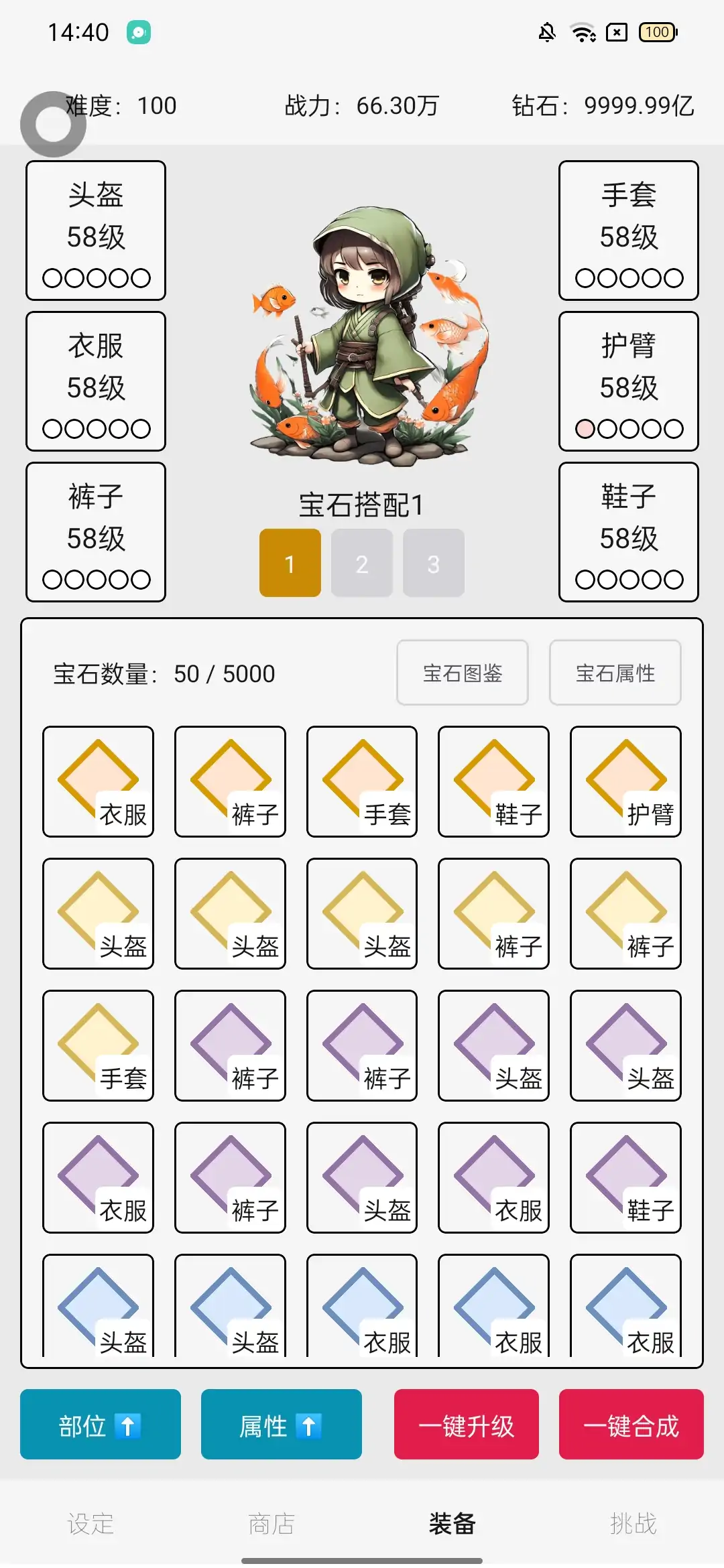Sort gems by 部位
This screenshot has height=1568, width=724.
tap(101, 1425)
